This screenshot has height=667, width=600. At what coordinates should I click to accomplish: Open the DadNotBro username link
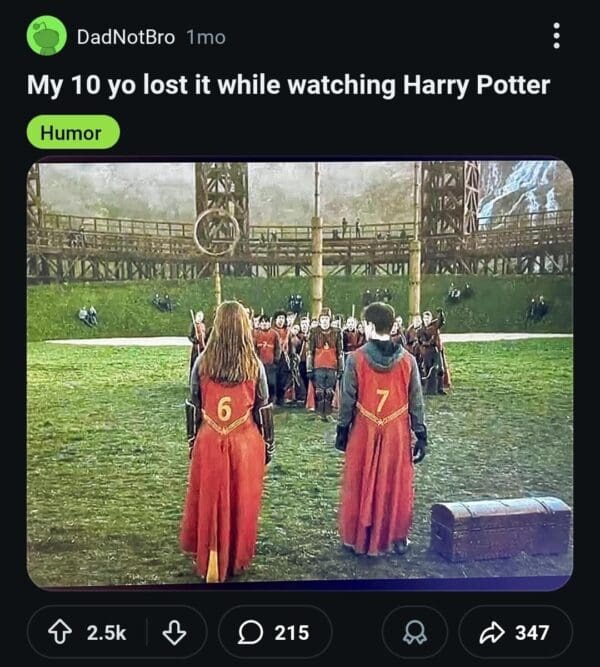[x=125, y=37]
